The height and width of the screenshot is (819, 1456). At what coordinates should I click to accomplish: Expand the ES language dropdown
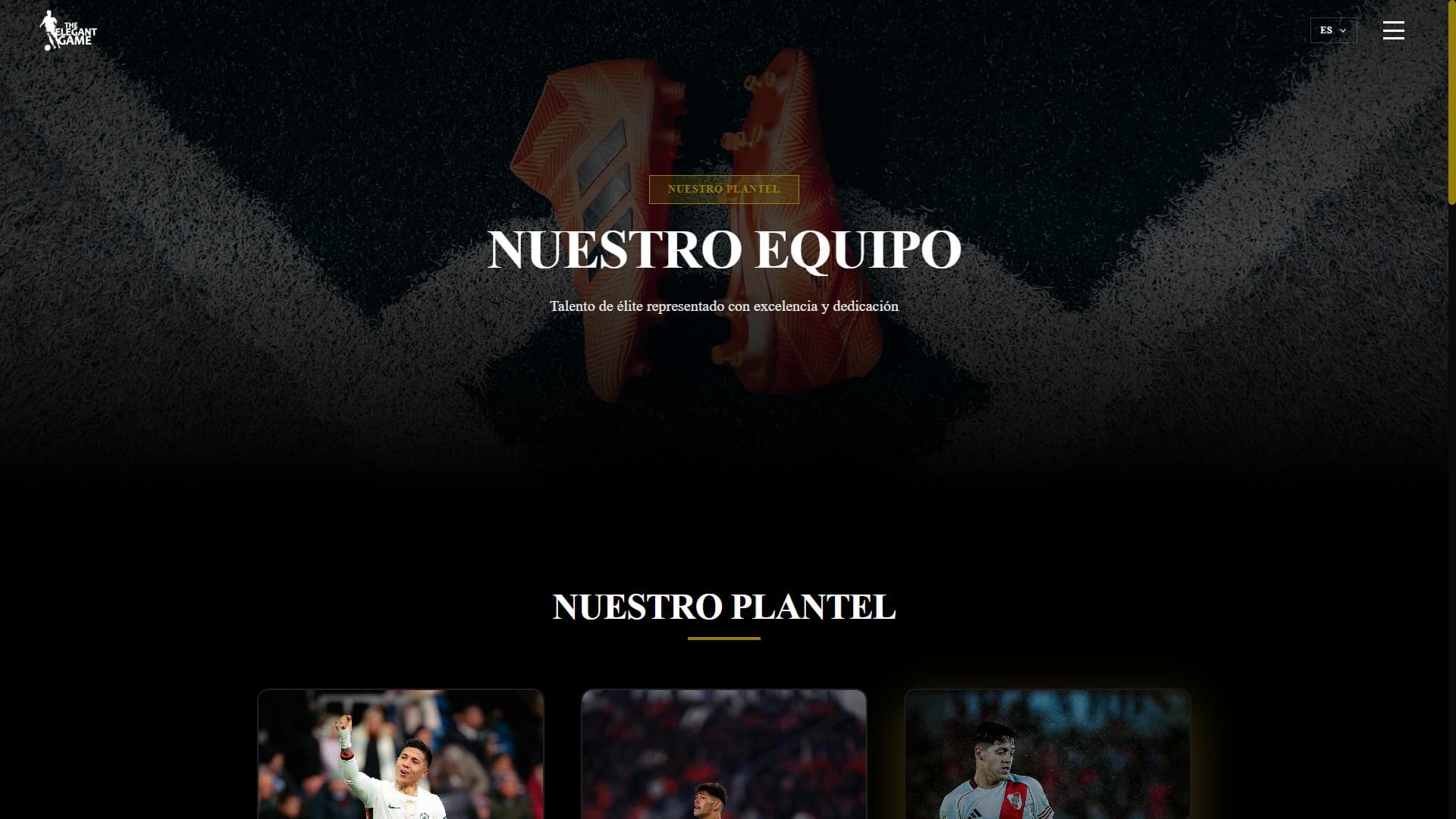pos(1333,30)
